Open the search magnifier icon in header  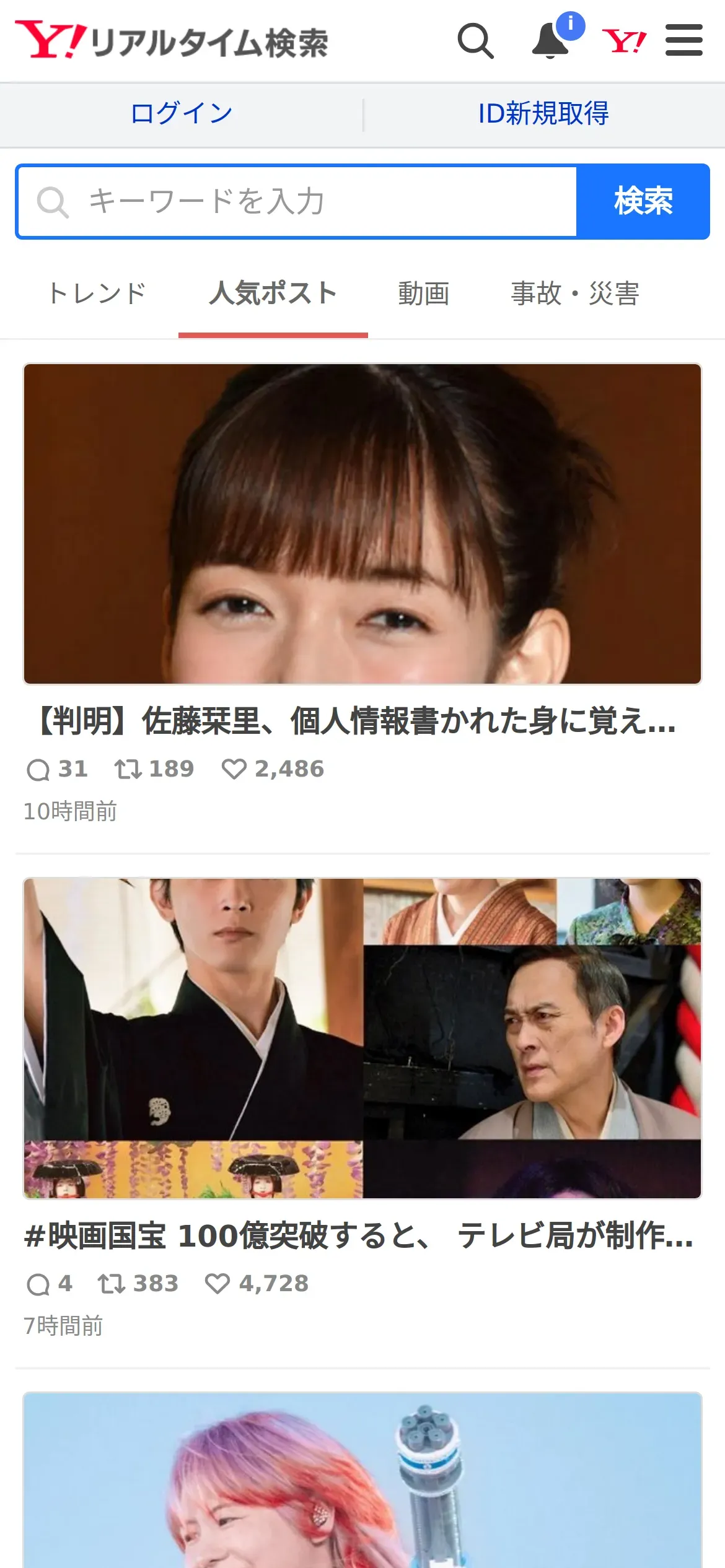475,41
